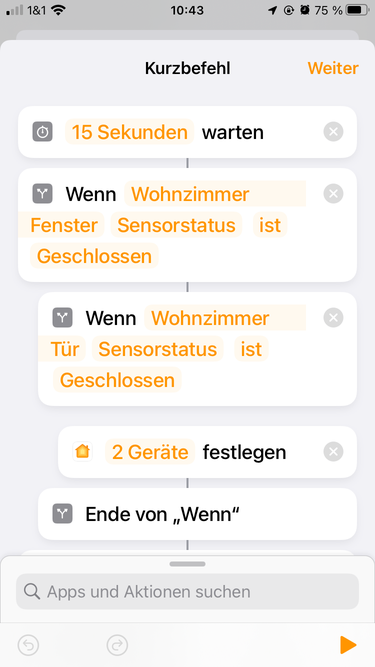
Task: Change Geschlossen value in the Fenster condition
Action: (x=94, y=256)
